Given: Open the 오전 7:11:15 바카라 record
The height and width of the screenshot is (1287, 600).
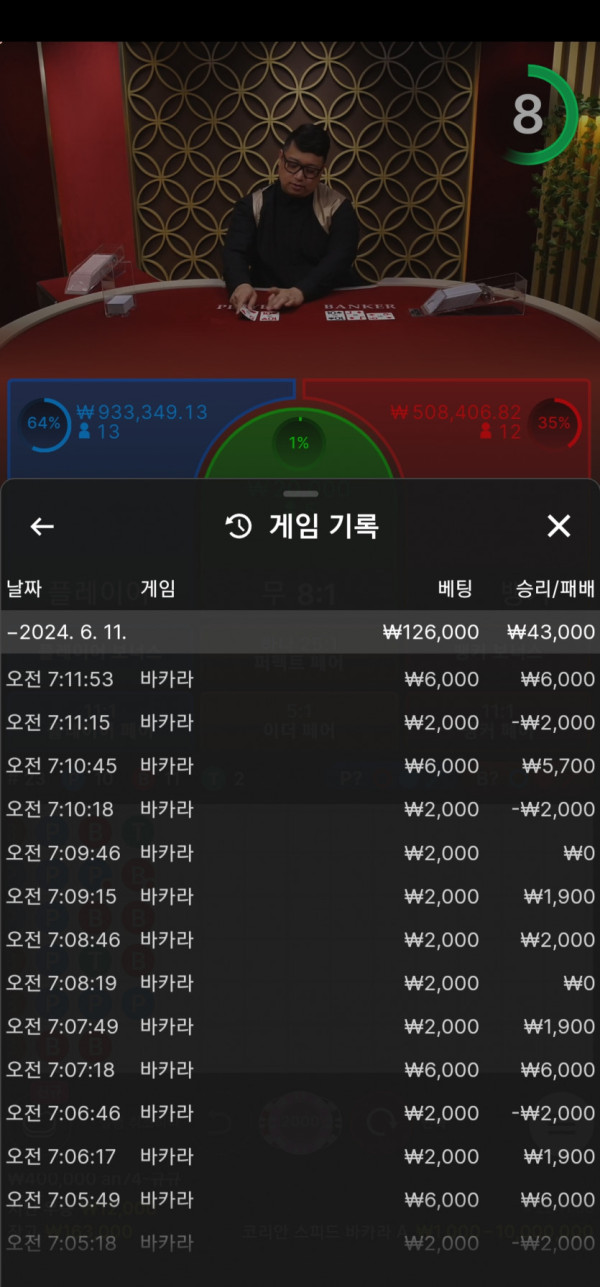Looking at the screenshot, I should (300, 722).
